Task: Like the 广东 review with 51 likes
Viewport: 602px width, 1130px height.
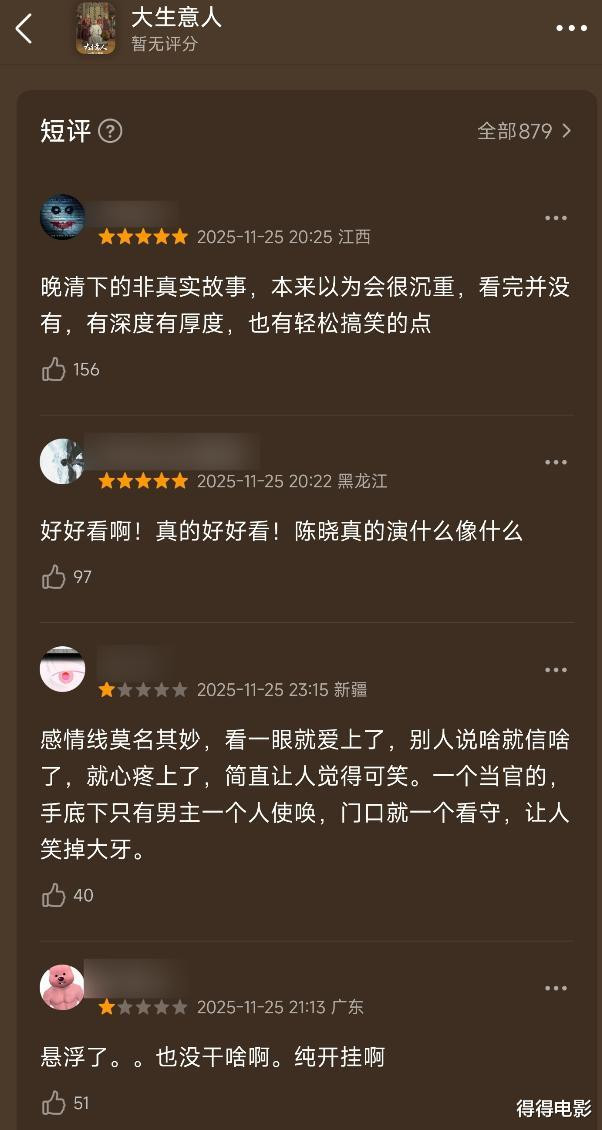Action: click(x=54, y=1103)
